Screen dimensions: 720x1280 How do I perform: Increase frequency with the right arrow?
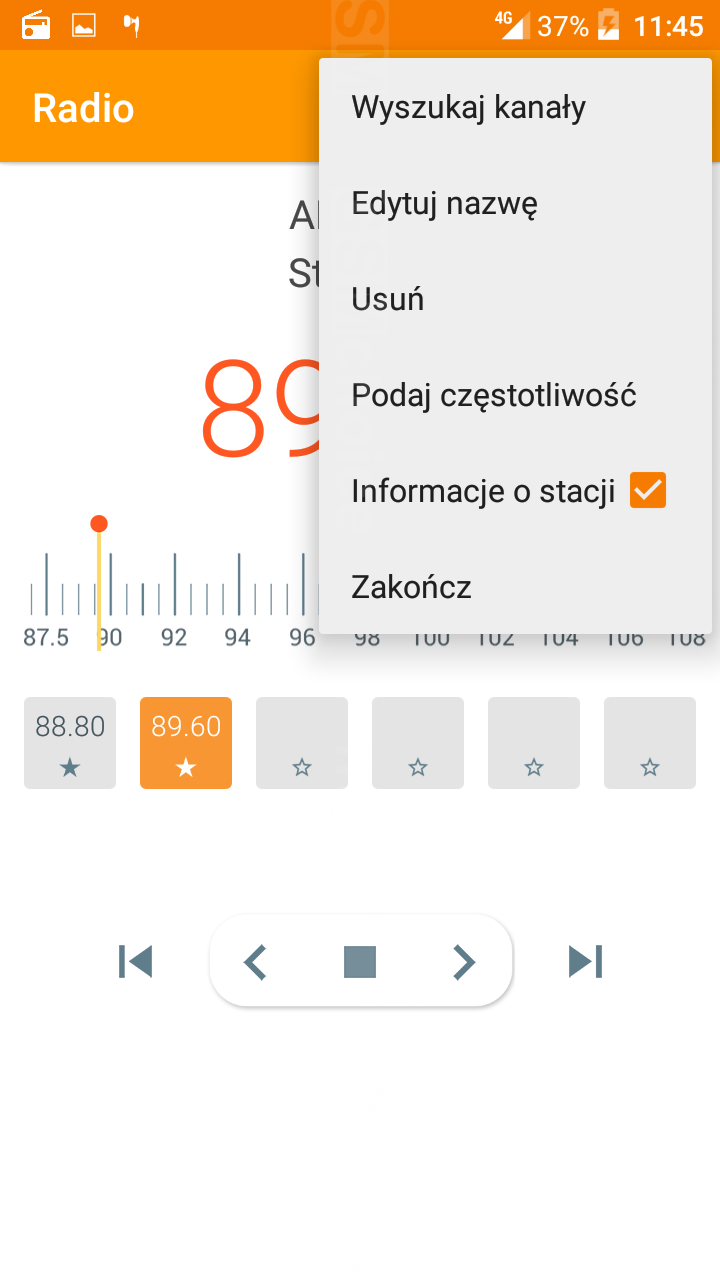click(x=463, y=962)
